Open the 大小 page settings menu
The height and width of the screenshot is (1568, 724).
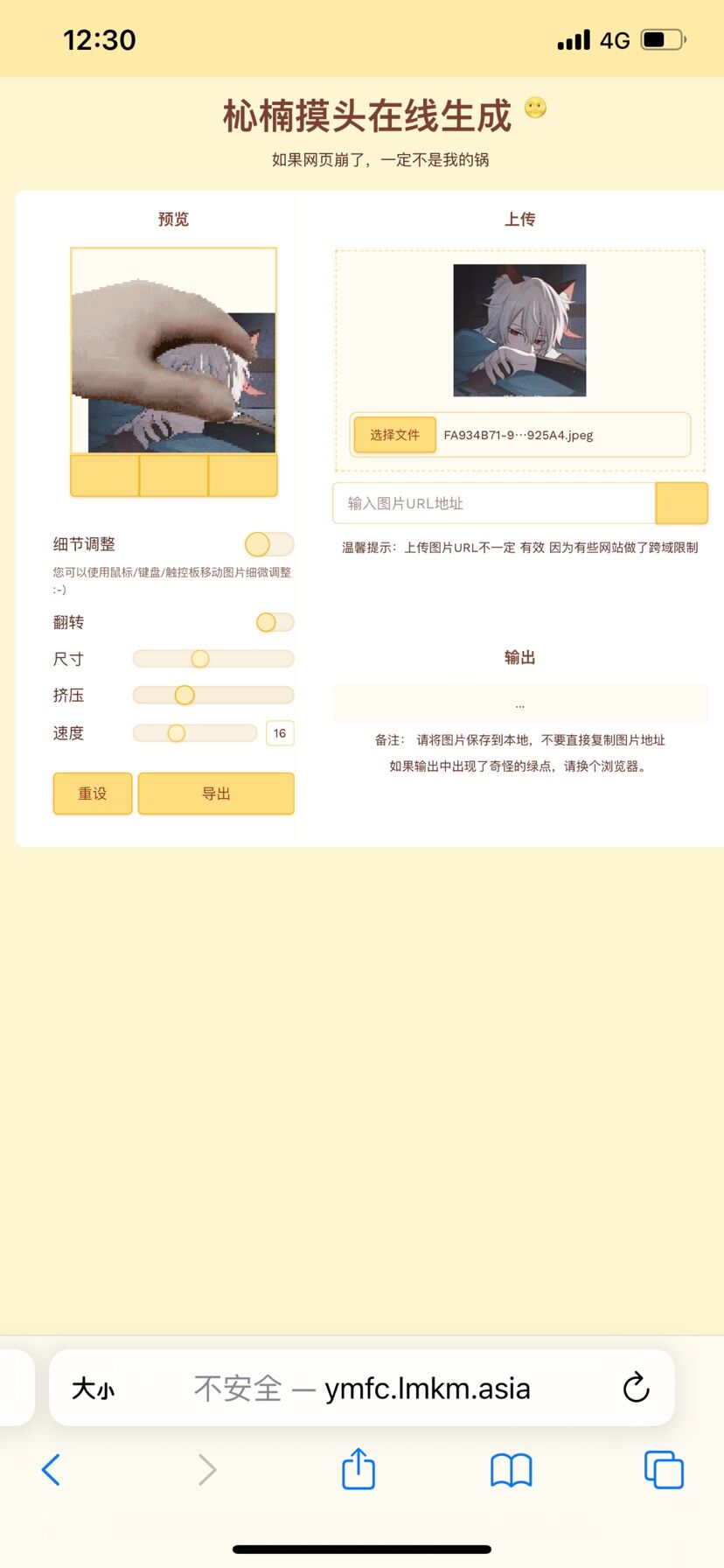pos(94,1388)
